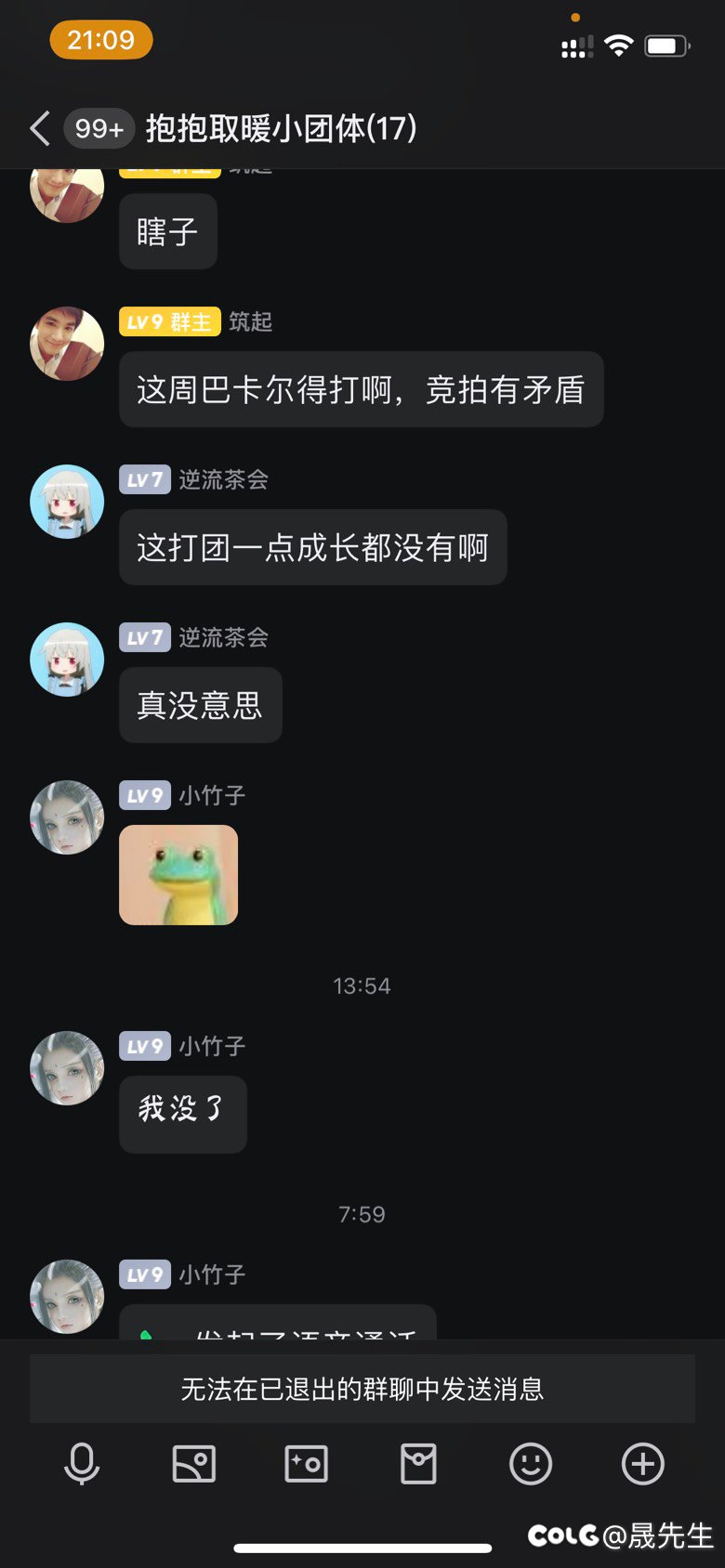Open the emoji smiley picker
Screen dimensions: 725x1568
[x=531, y=1464]
